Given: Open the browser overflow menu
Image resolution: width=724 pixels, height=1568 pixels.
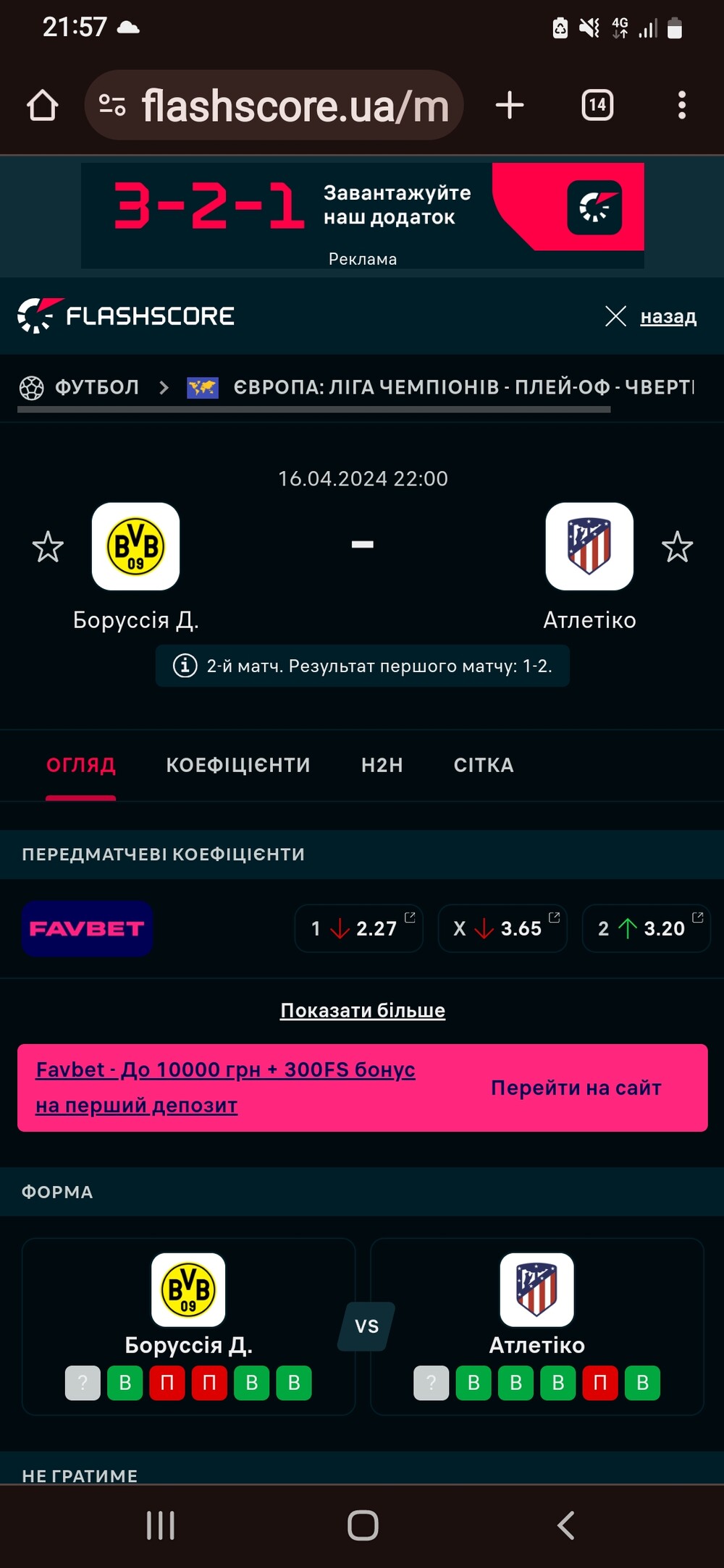Looking at the screenshot, I should tap(681, 106).
